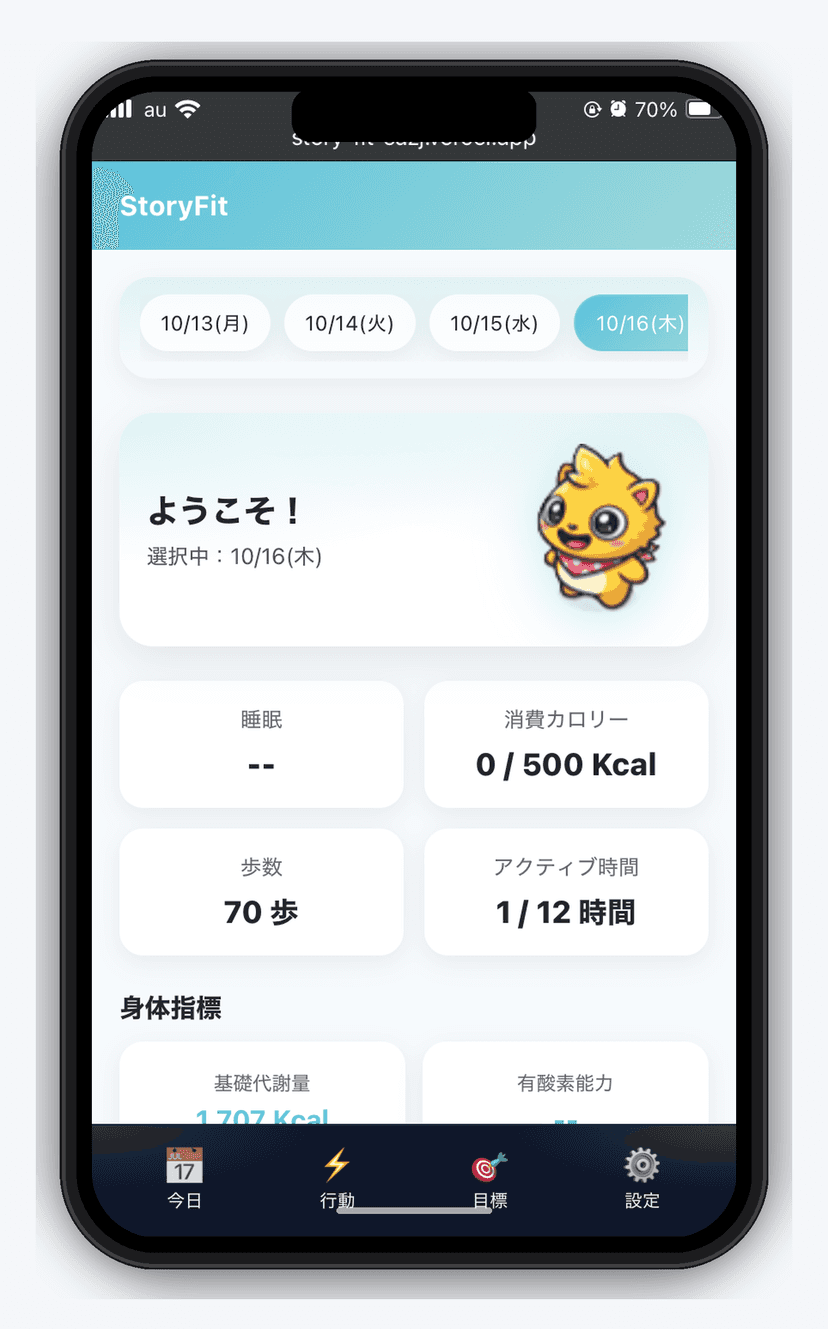Image resolution: width=828 pixels, height=1329 pixels.
Task: Tap the StoryFit header title
Action: point(175,207)
